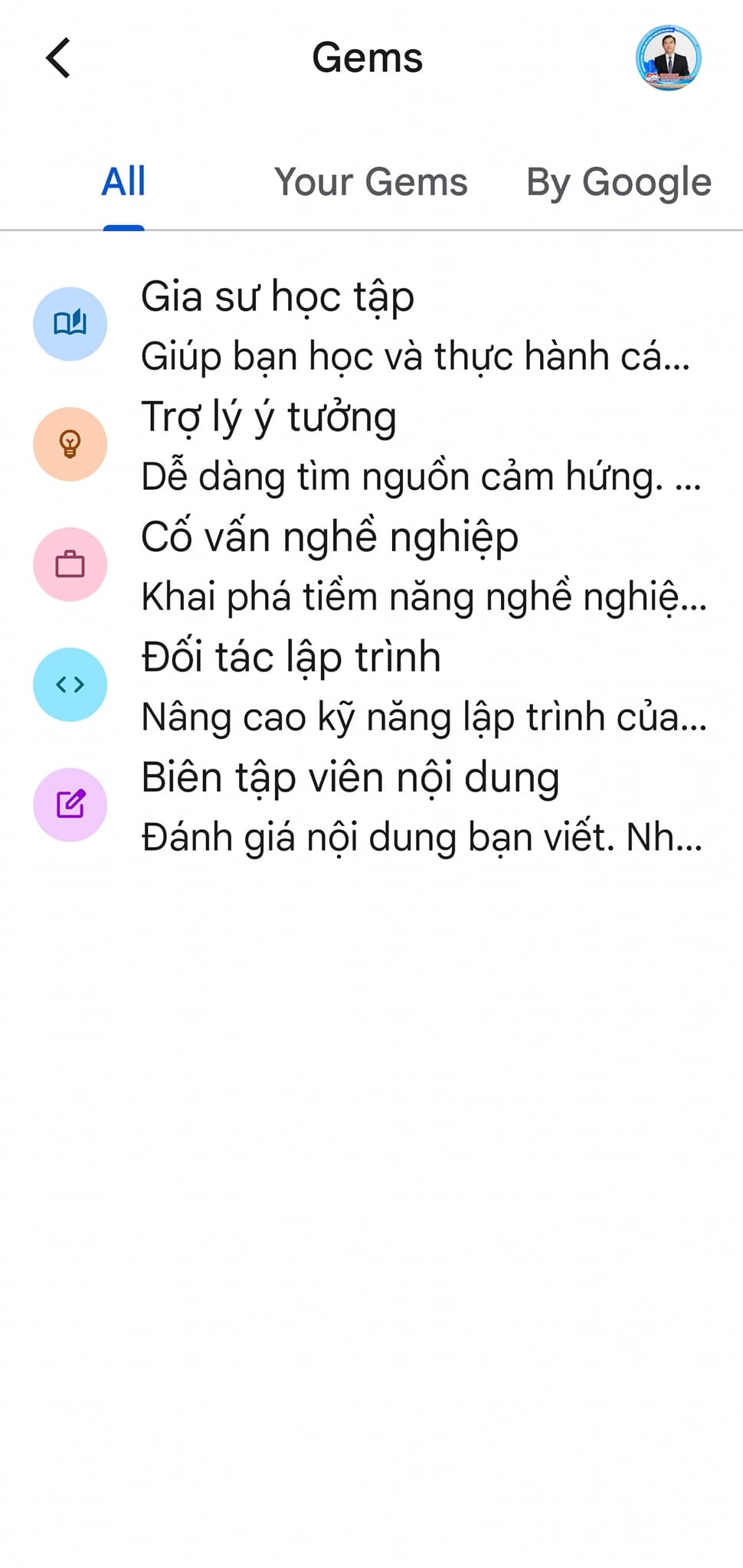Select the Gia sư học tập book icon
The height and width of the screenshot is (1568, 743).
tap(70, 323)
